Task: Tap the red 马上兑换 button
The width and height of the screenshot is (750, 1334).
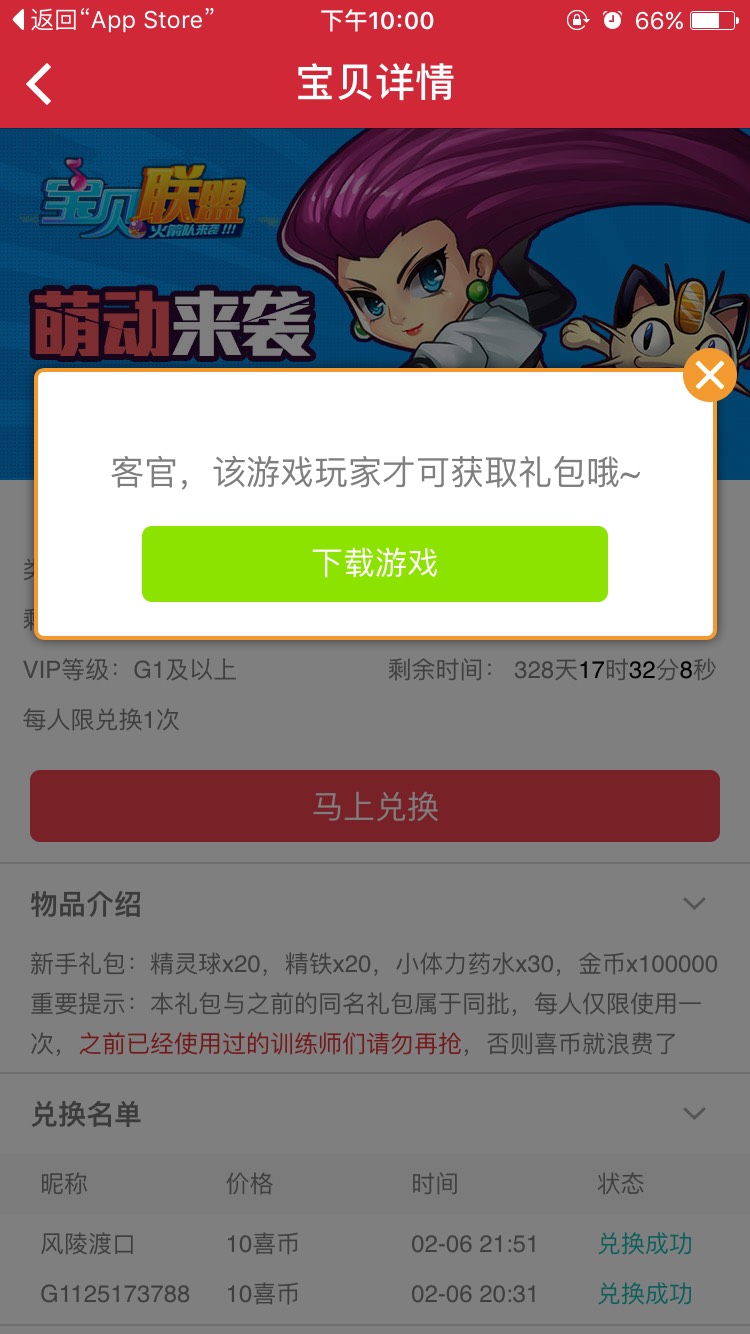Action: (375, 806)
